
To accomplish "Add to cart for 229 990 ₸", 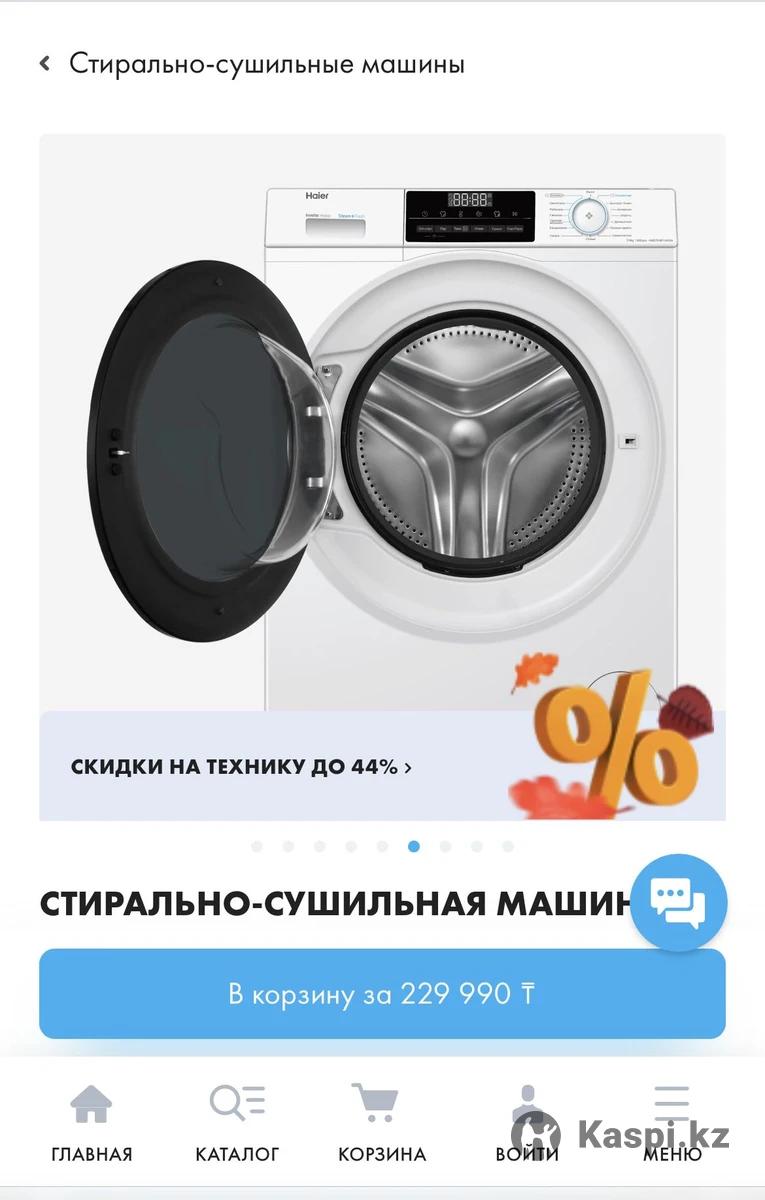I will (382, 994).
